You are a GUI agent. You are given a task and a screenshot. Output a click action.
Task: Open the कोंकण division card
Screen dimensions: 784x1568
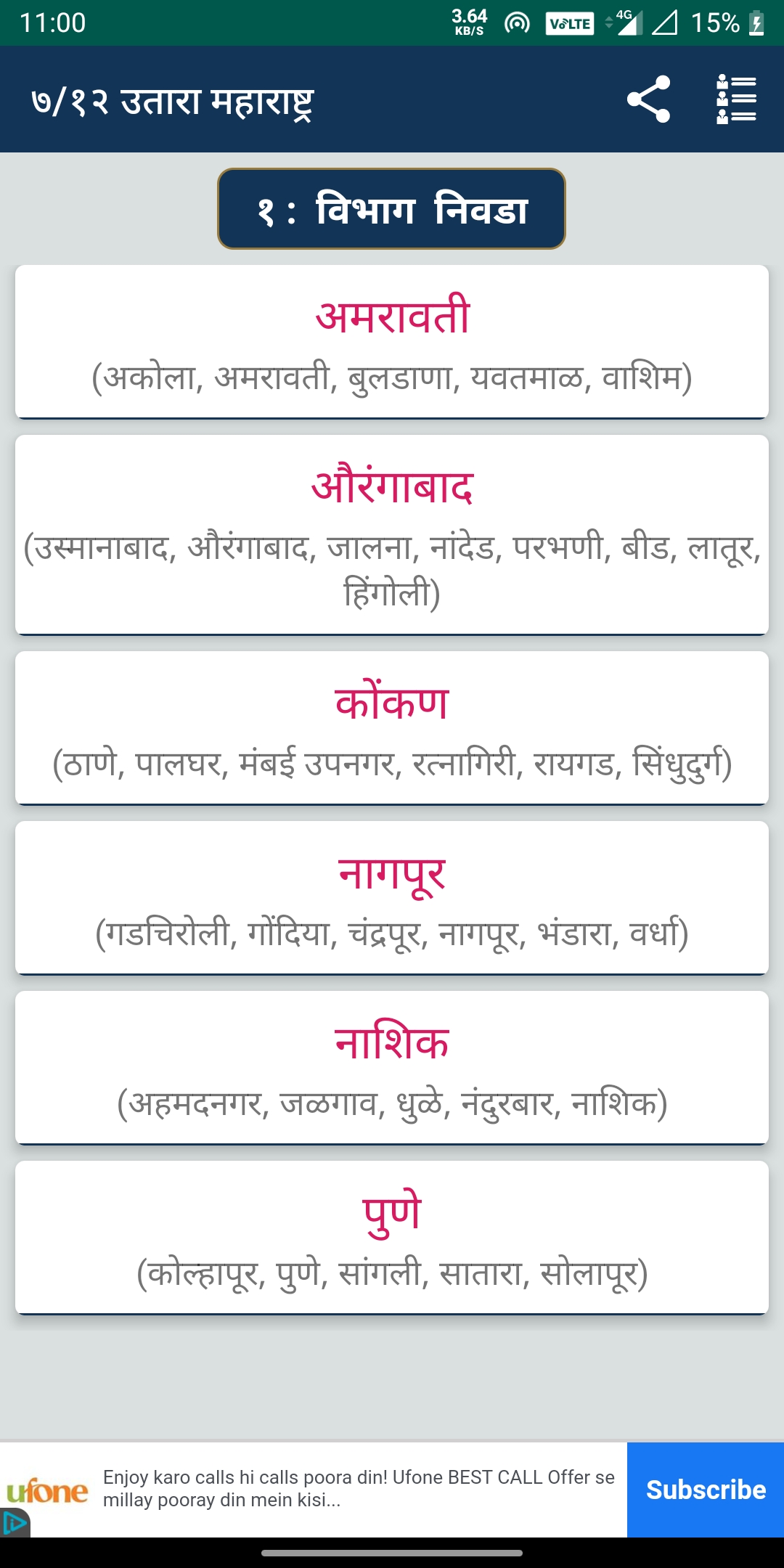[392, 728]
